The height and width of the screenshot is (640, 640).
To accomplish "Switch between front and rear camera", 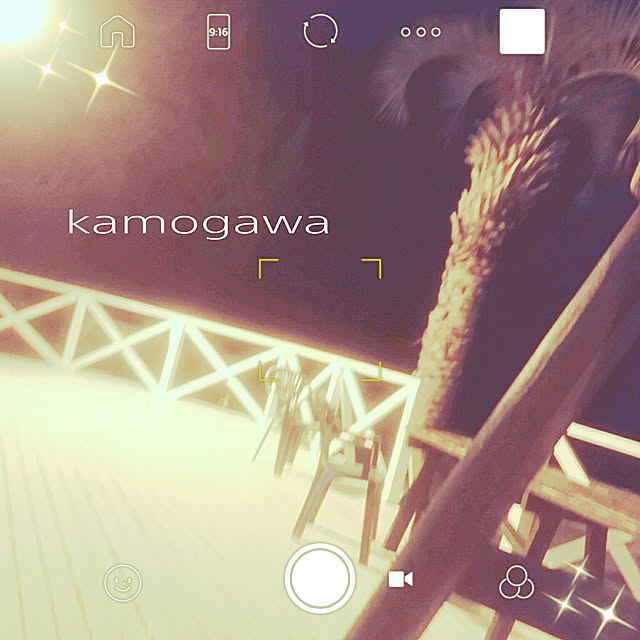I will 320,32.
